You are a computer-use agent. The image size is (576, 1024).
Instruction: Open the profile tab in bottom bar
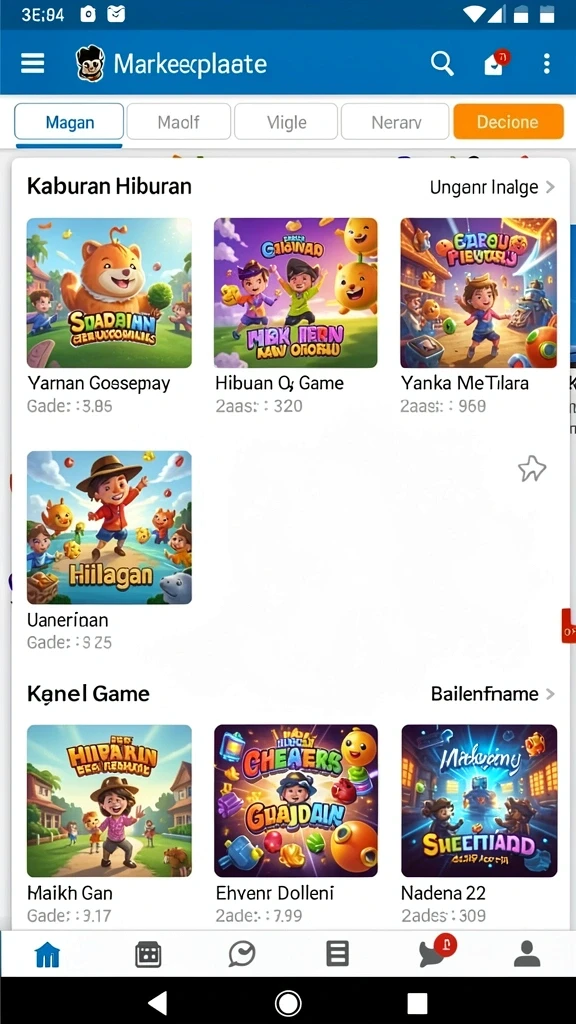pyautogui.click(x=527, y=954)
